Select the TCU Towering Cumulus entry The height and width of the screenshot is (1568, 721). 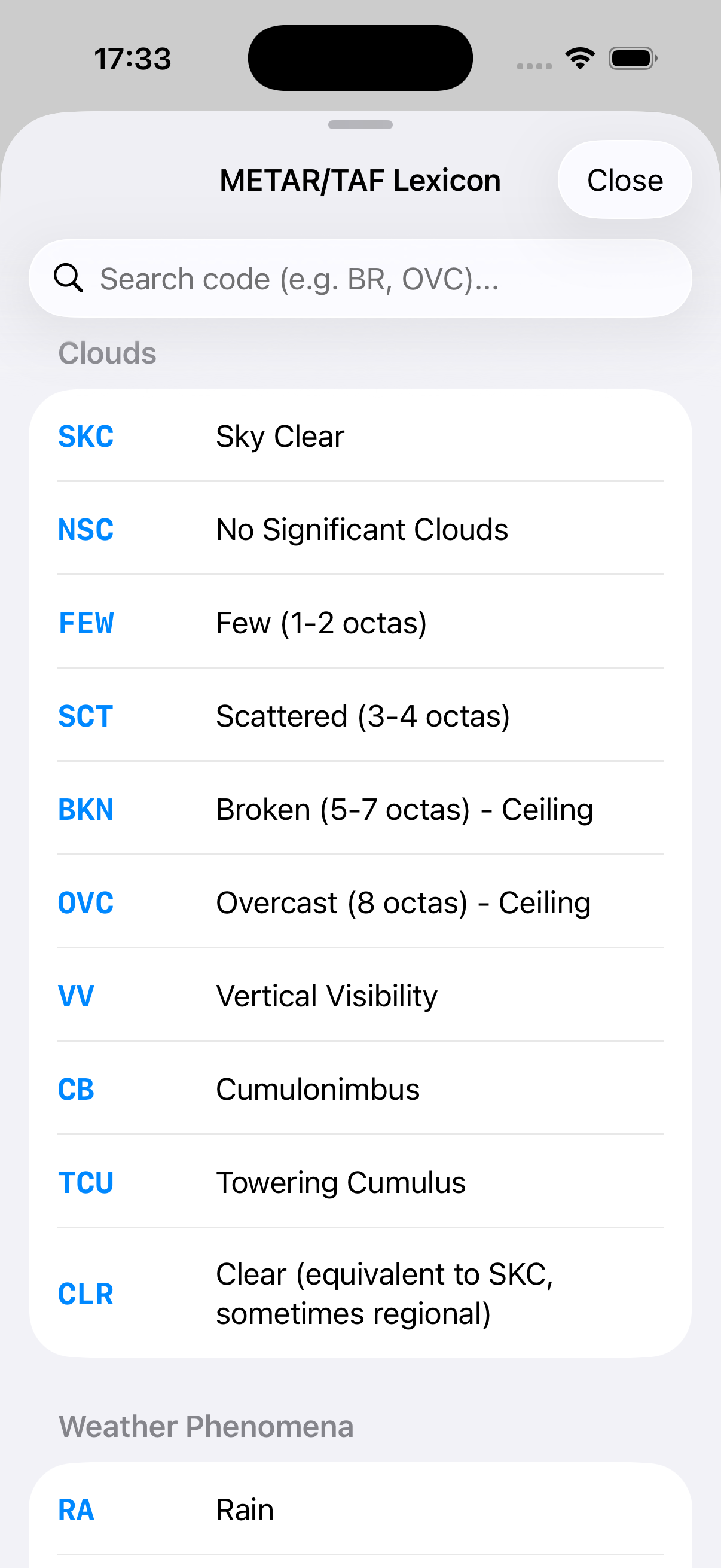(x=360, y=1182)
